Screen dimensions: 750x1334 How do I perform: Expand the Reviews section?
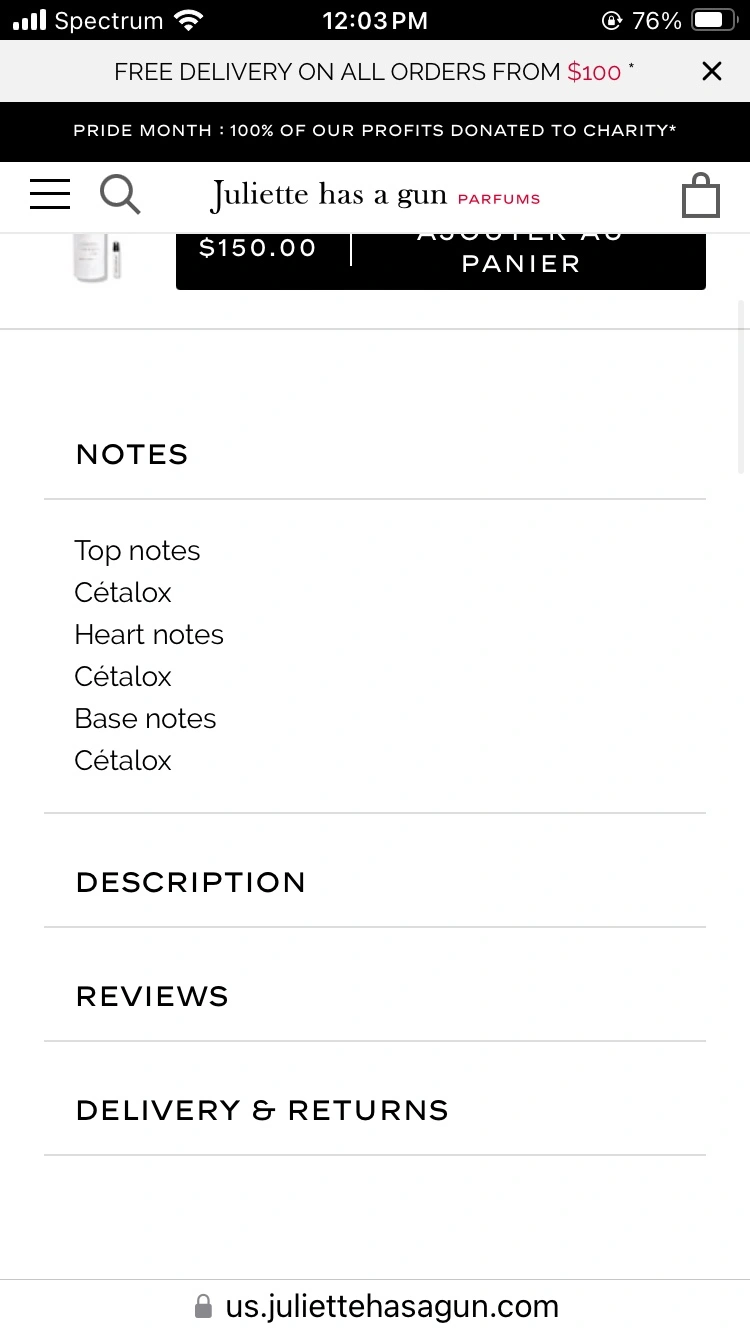click(x=375, y=996)
